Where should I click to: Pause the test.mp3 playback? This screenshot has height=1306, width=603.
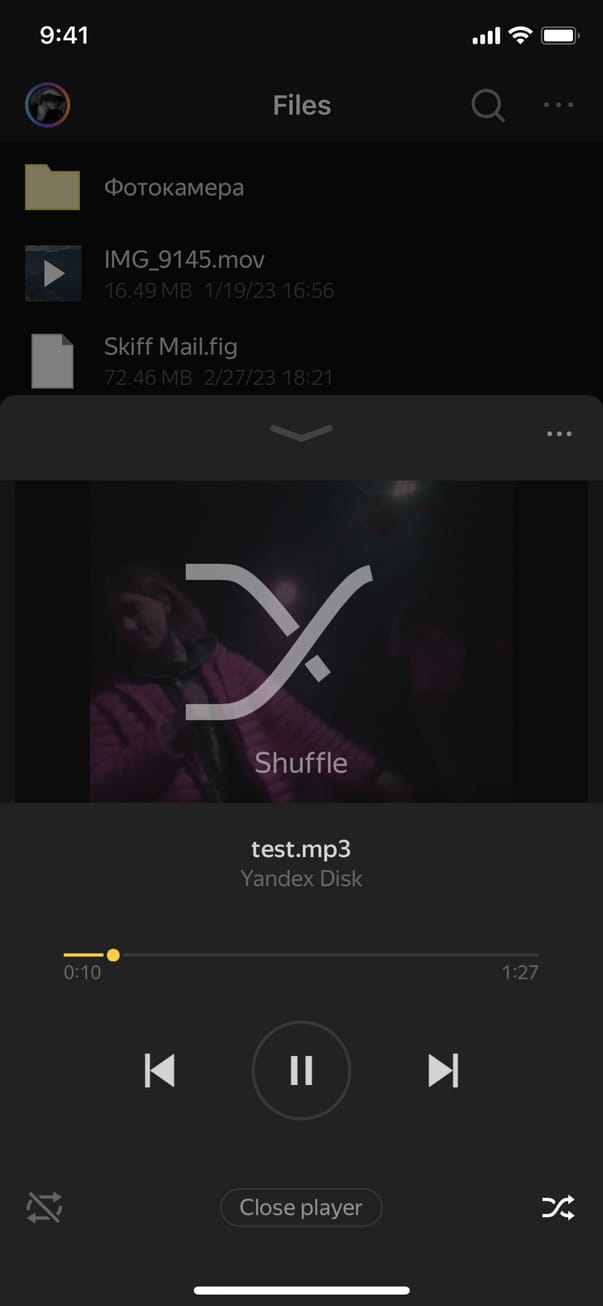[301, 1070]
